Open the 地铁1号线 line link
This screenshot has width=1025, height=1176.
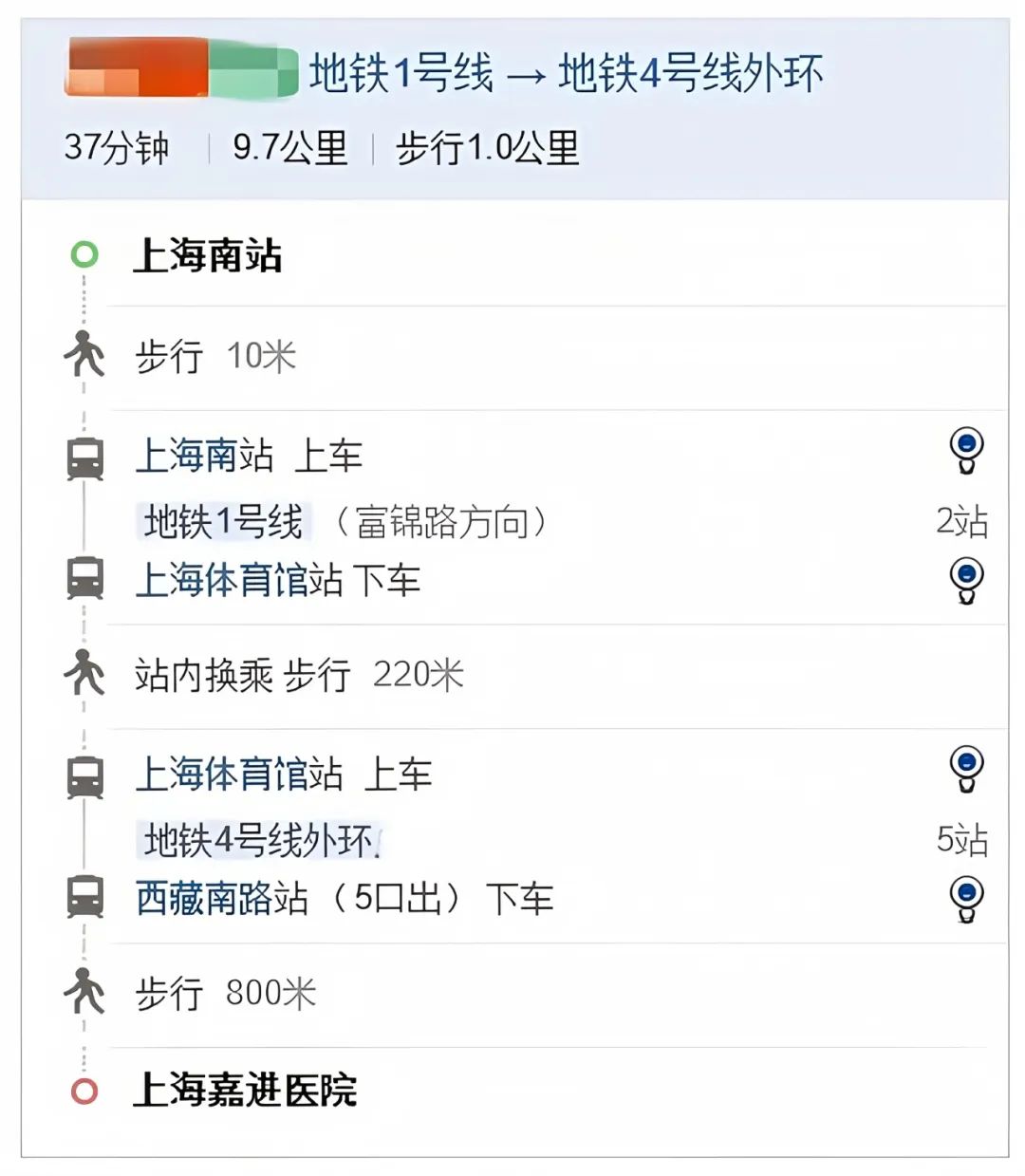[223, 522]
